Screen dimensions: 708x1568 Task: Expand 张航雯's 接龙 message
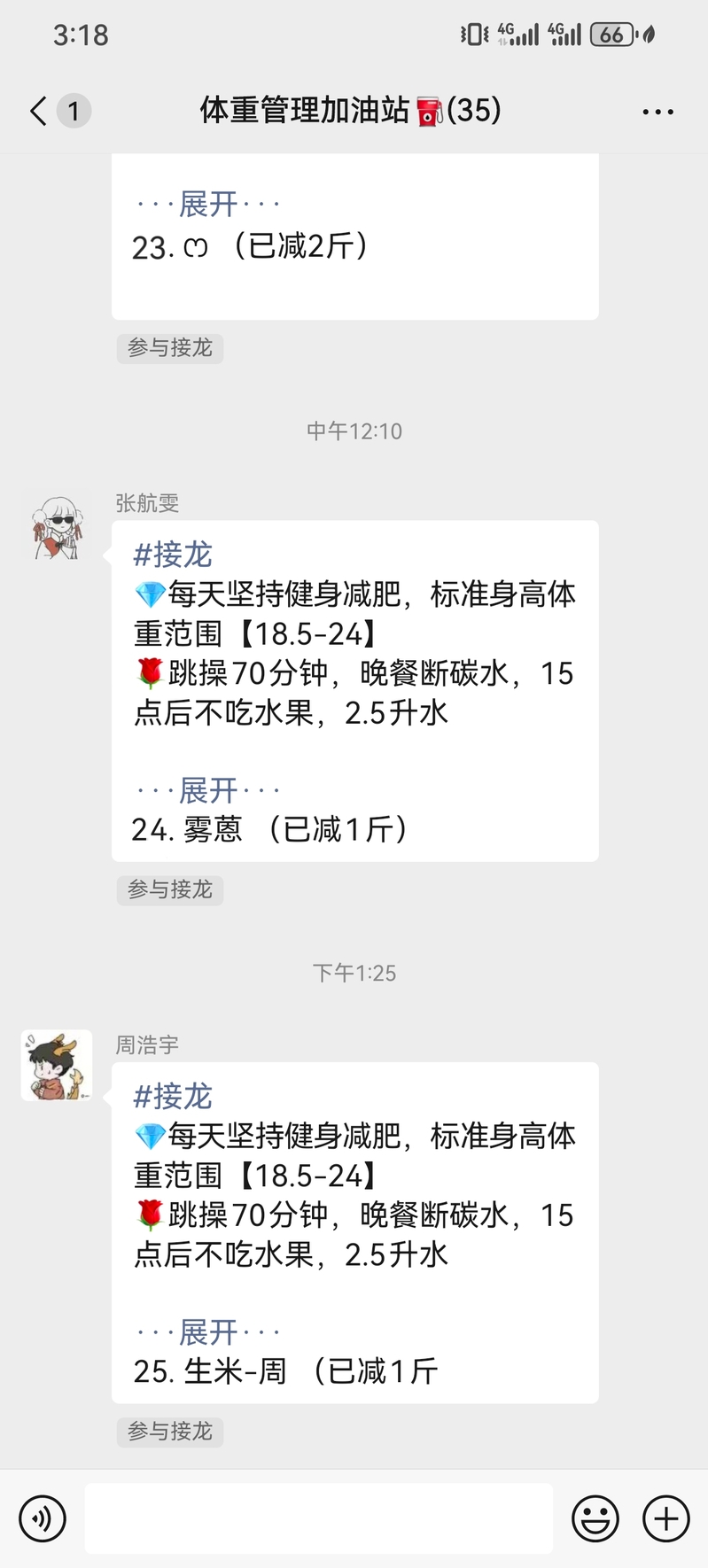click(208, 789)
